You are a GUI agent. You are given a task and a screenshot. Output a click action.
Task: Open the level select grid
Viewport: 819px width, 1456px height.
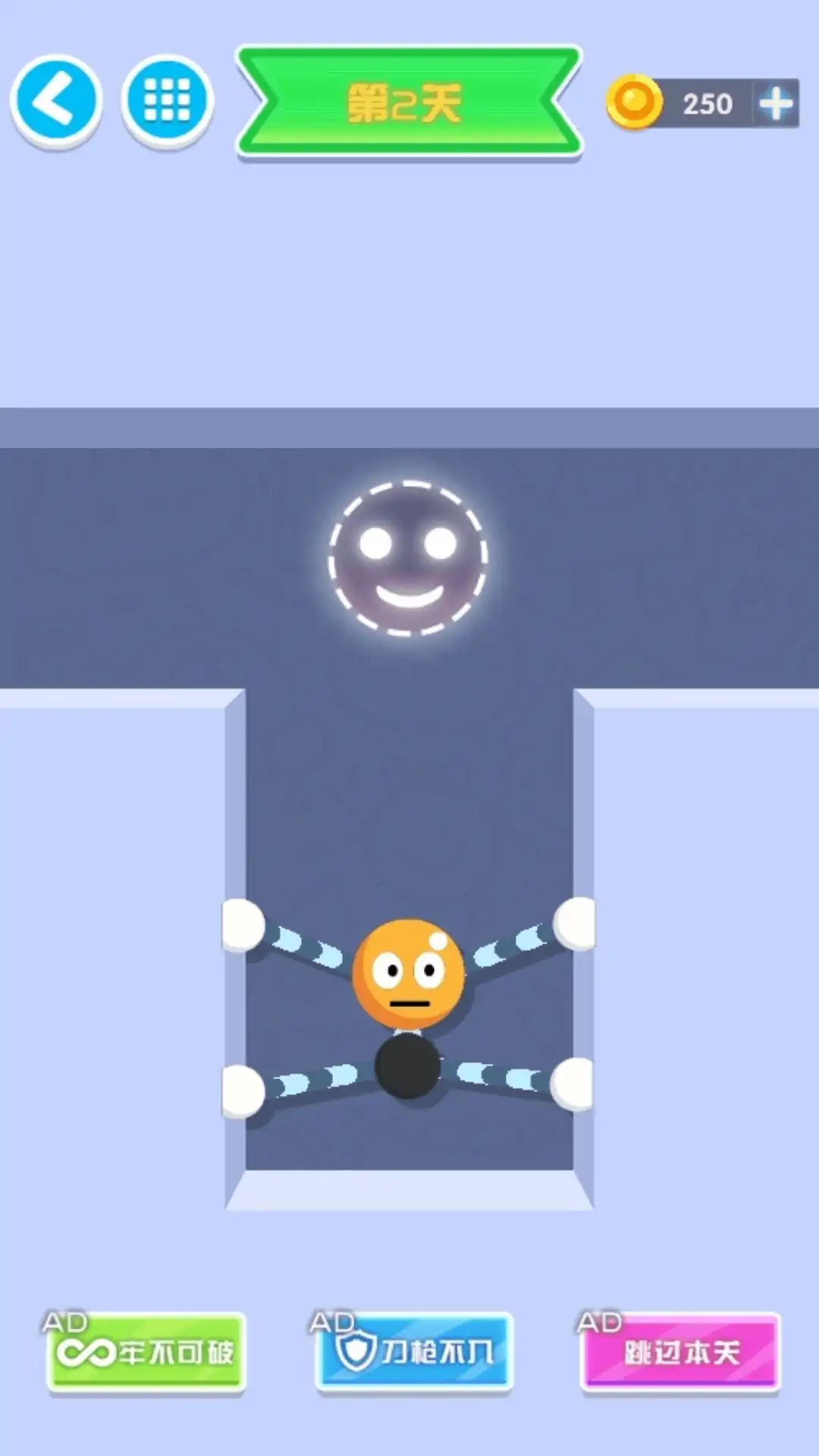pos(167,101)
